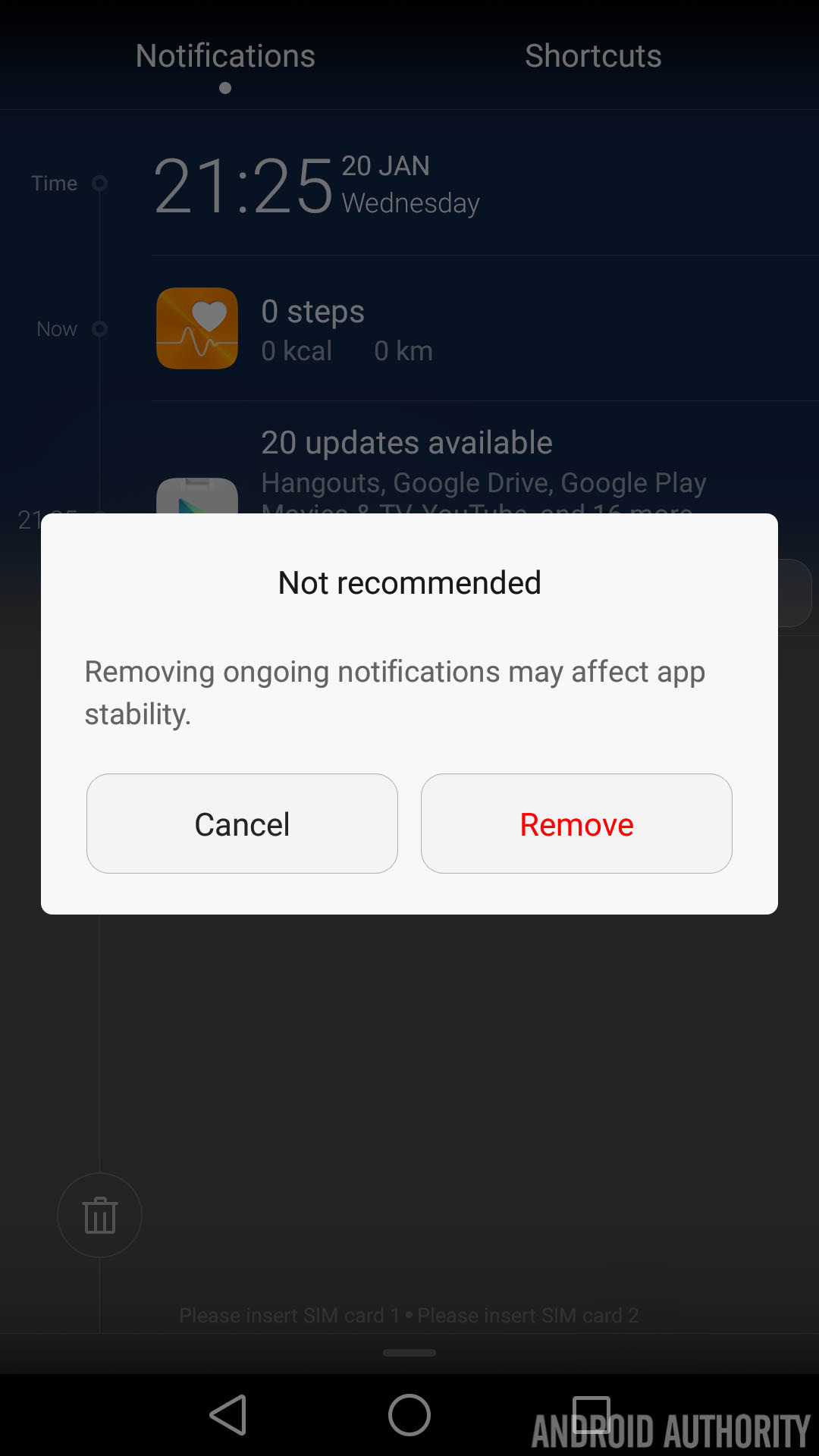The width and height of the screenshot is (819, 1456).
Task: Go back with the navigation bar arrow
Action: pyautogui.click(x=228, y=1415)
